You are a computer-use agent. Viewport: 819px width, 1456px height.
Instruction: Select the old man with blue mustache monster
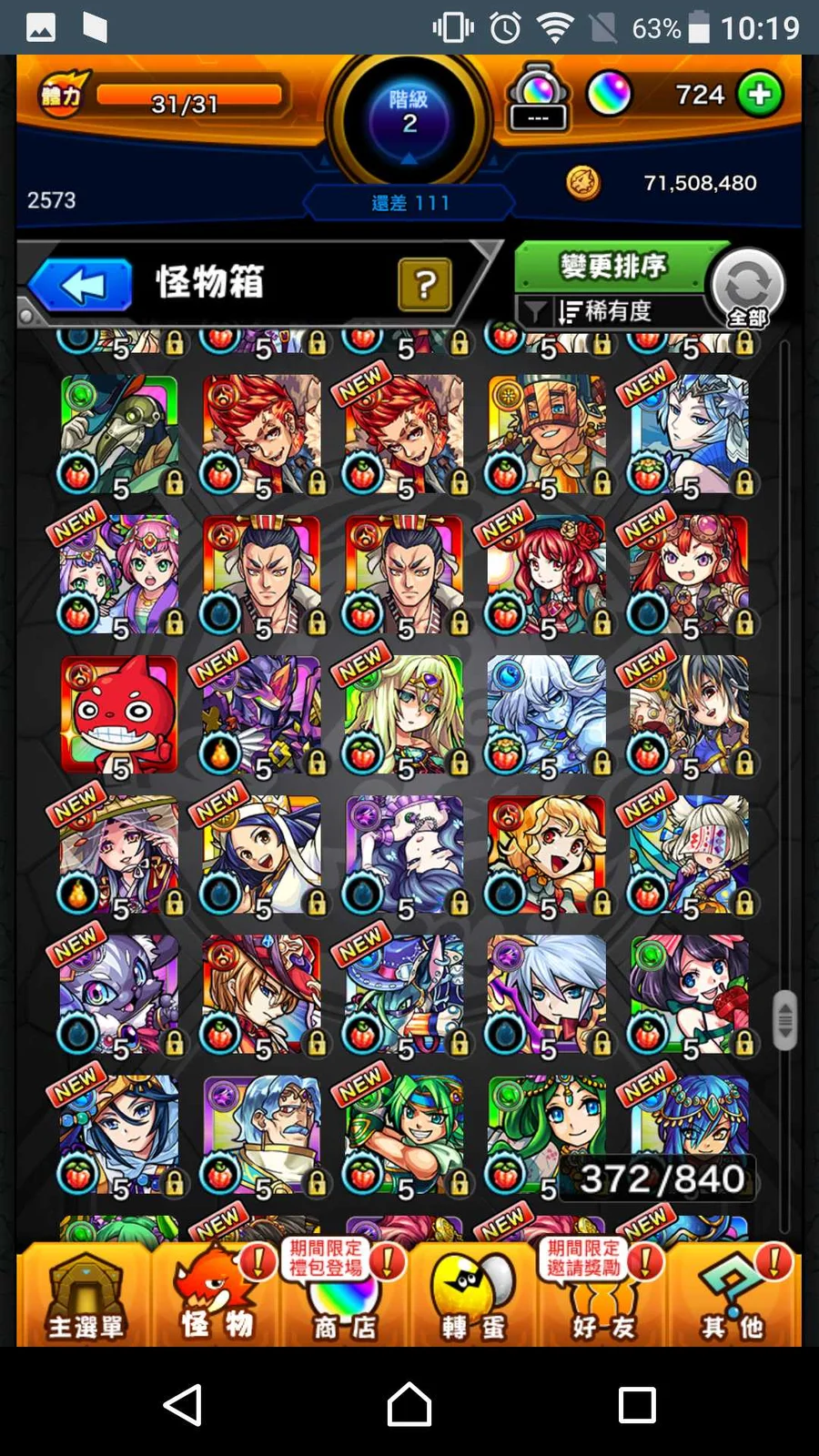pos(262,1135)
